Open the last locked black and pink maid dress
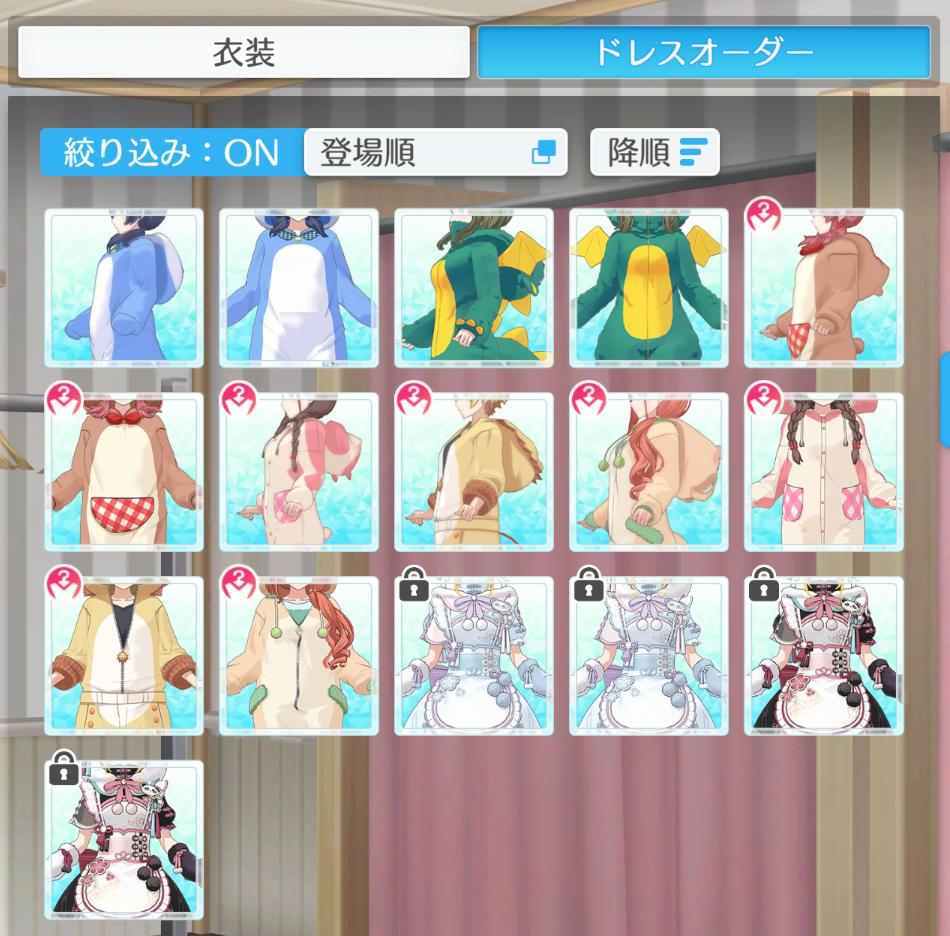 point(124,840)
